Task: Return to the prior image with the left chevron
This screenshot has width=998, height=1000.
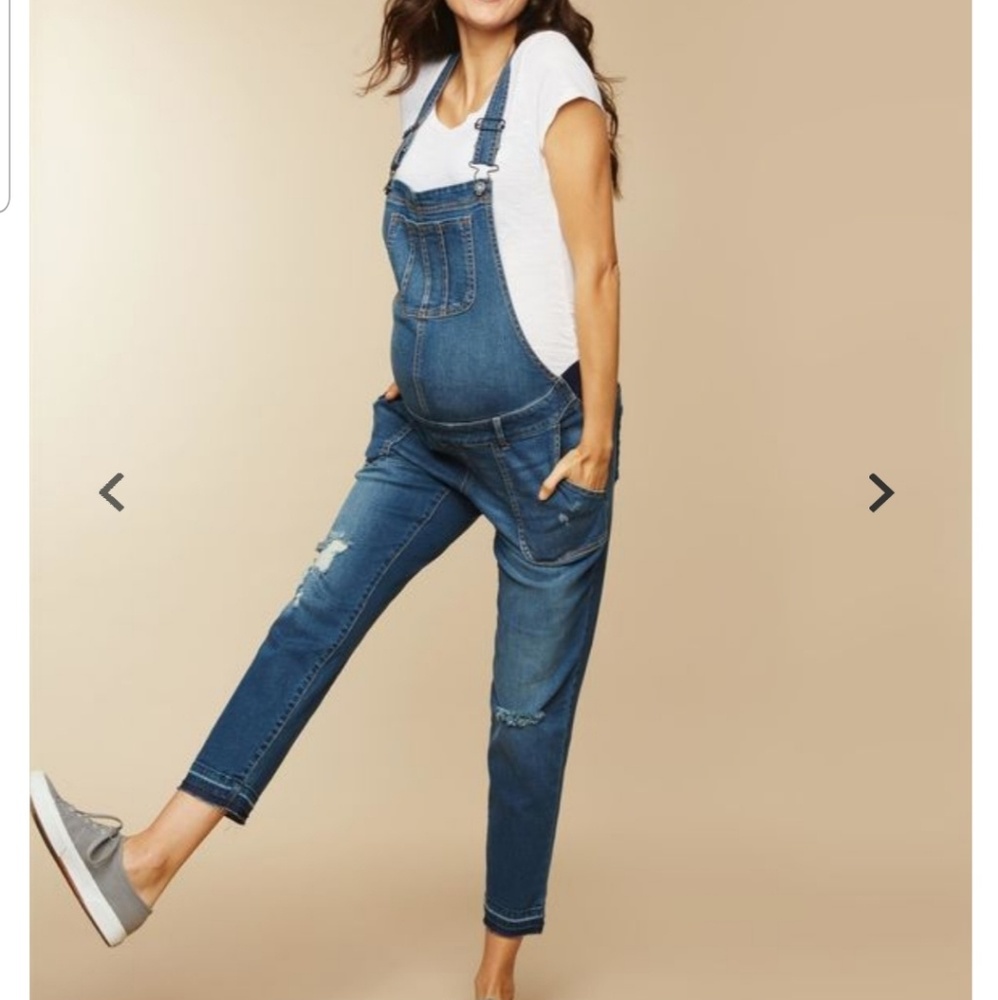Action: [113, 491]
